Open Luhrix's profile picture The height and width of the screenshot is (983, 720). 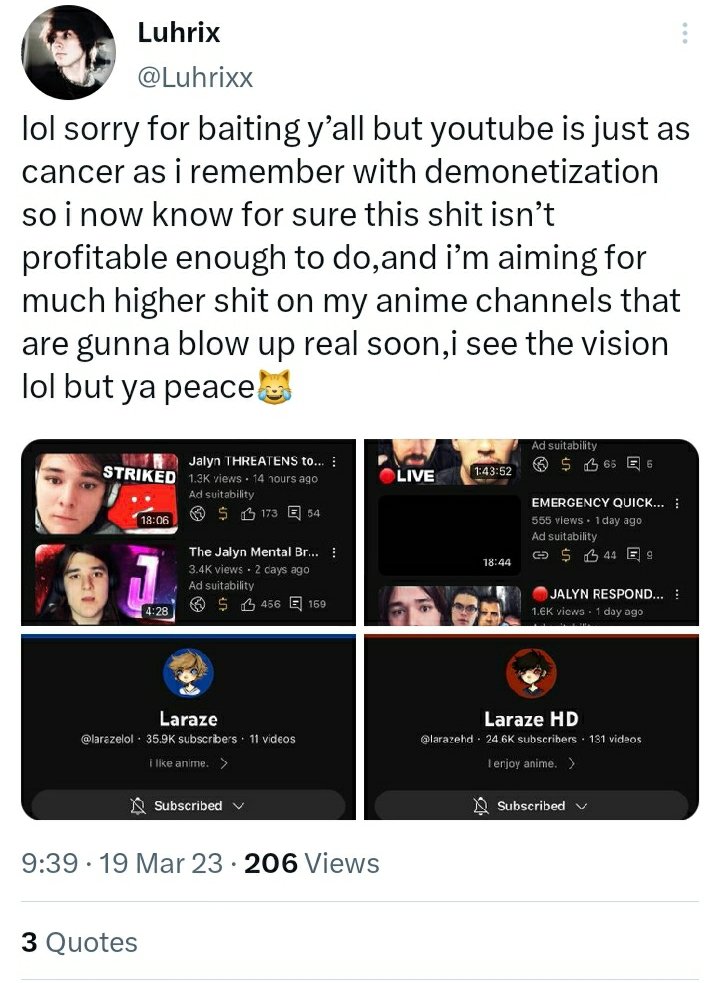click(68, 53)
